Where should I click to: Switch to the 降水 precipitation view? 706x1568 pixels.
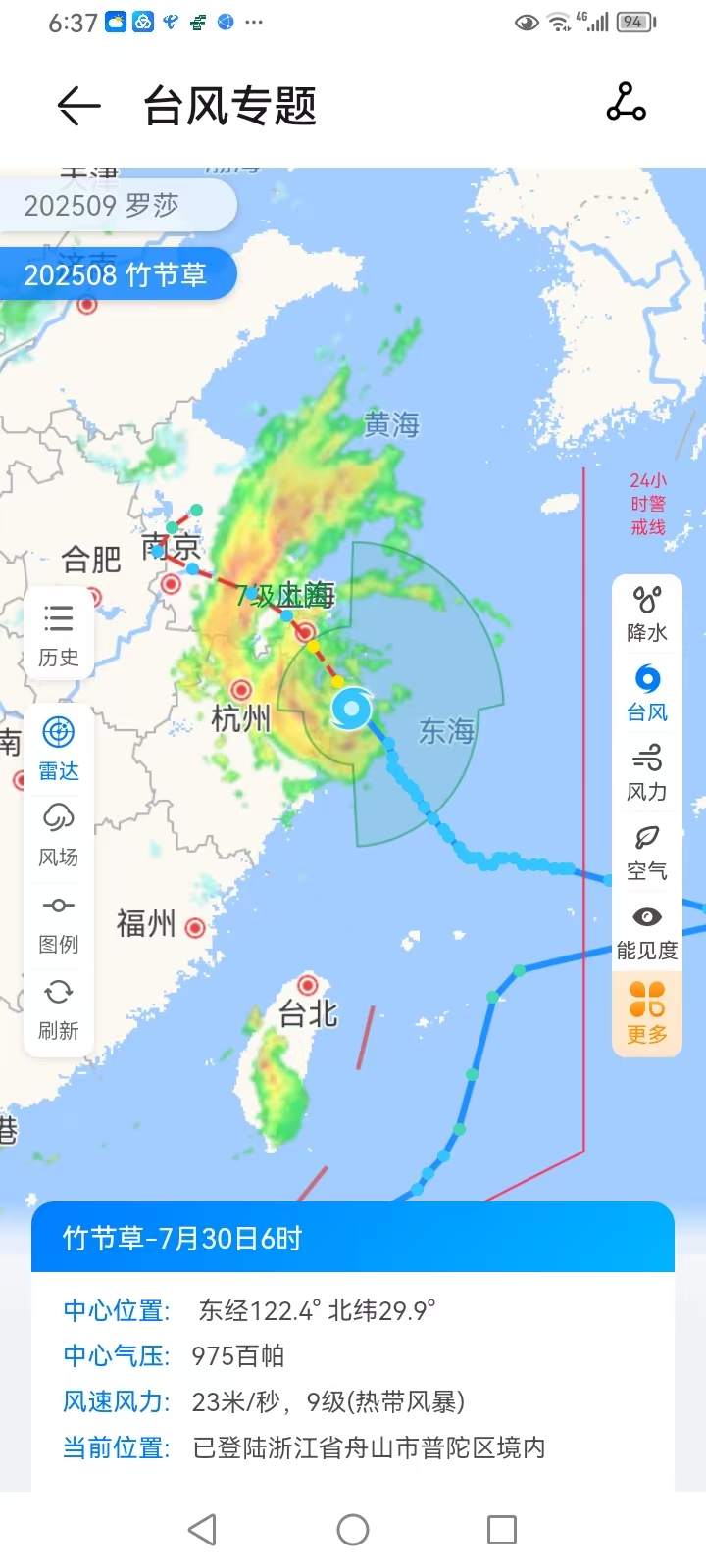[647, 613]
